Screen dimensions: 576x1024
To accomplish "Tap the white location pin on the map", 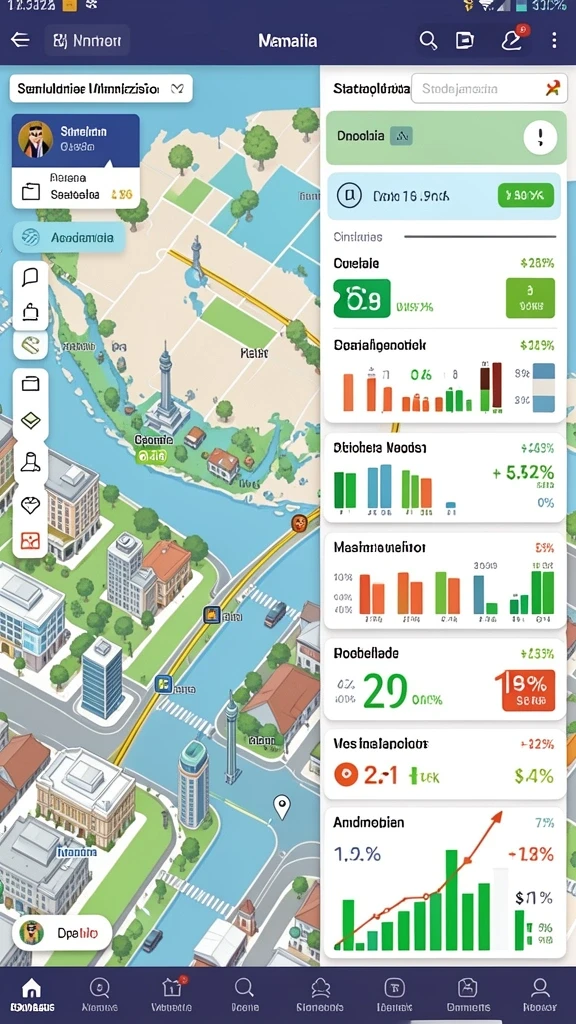I will click(281, 807).
